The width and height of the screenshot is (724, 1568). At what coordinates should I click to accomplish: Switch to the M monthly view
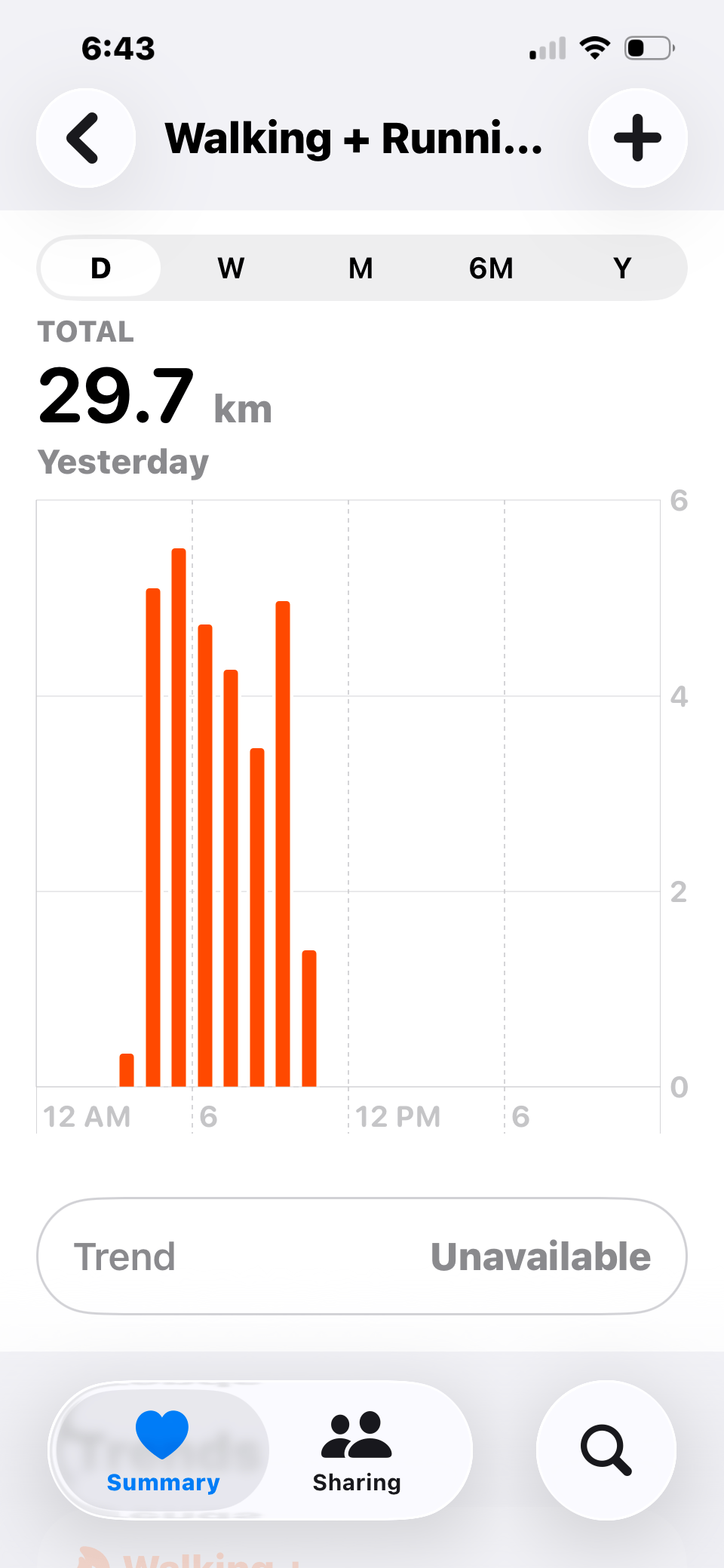[361, 268]
